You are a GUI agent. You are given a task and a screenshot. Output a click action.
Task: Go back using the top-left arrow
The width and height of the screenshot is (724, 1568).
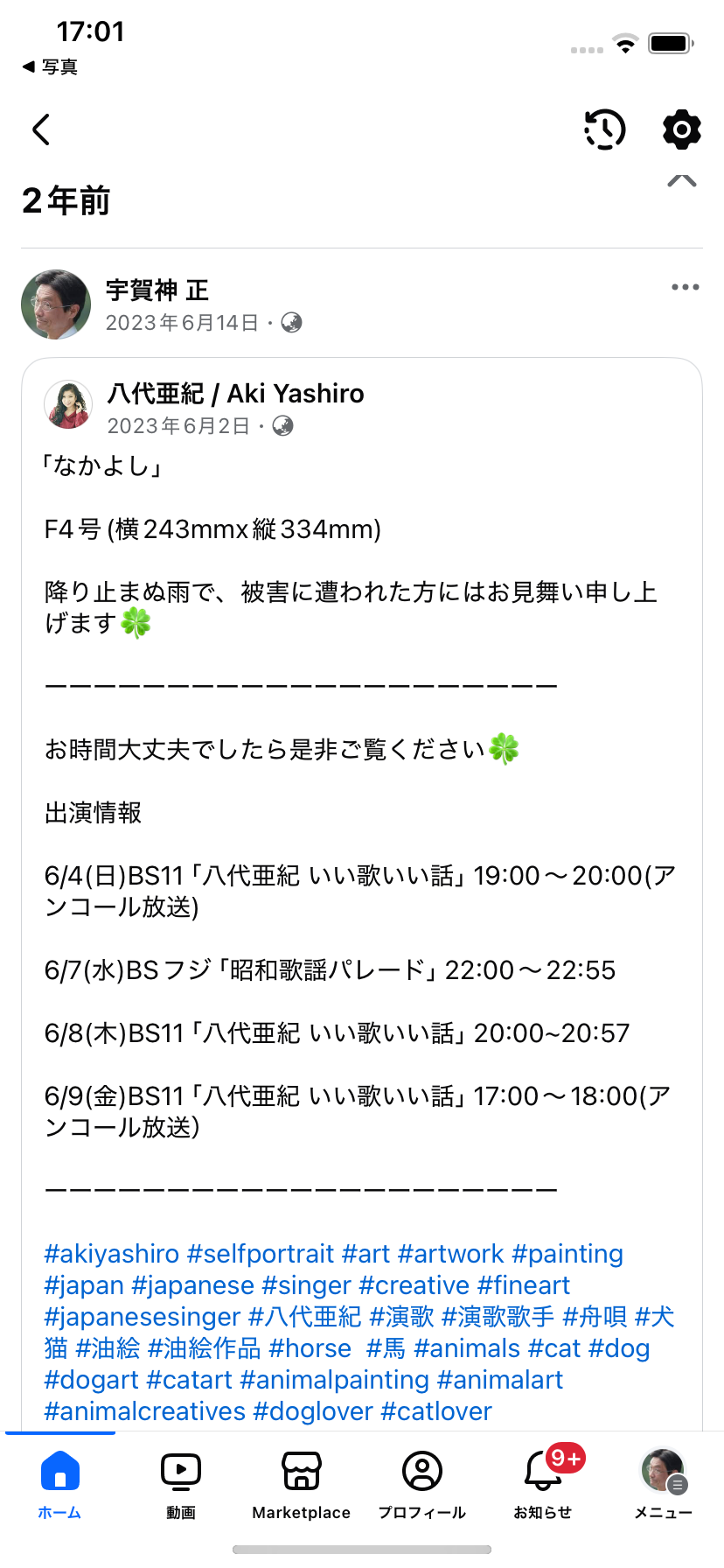[41, 129]
